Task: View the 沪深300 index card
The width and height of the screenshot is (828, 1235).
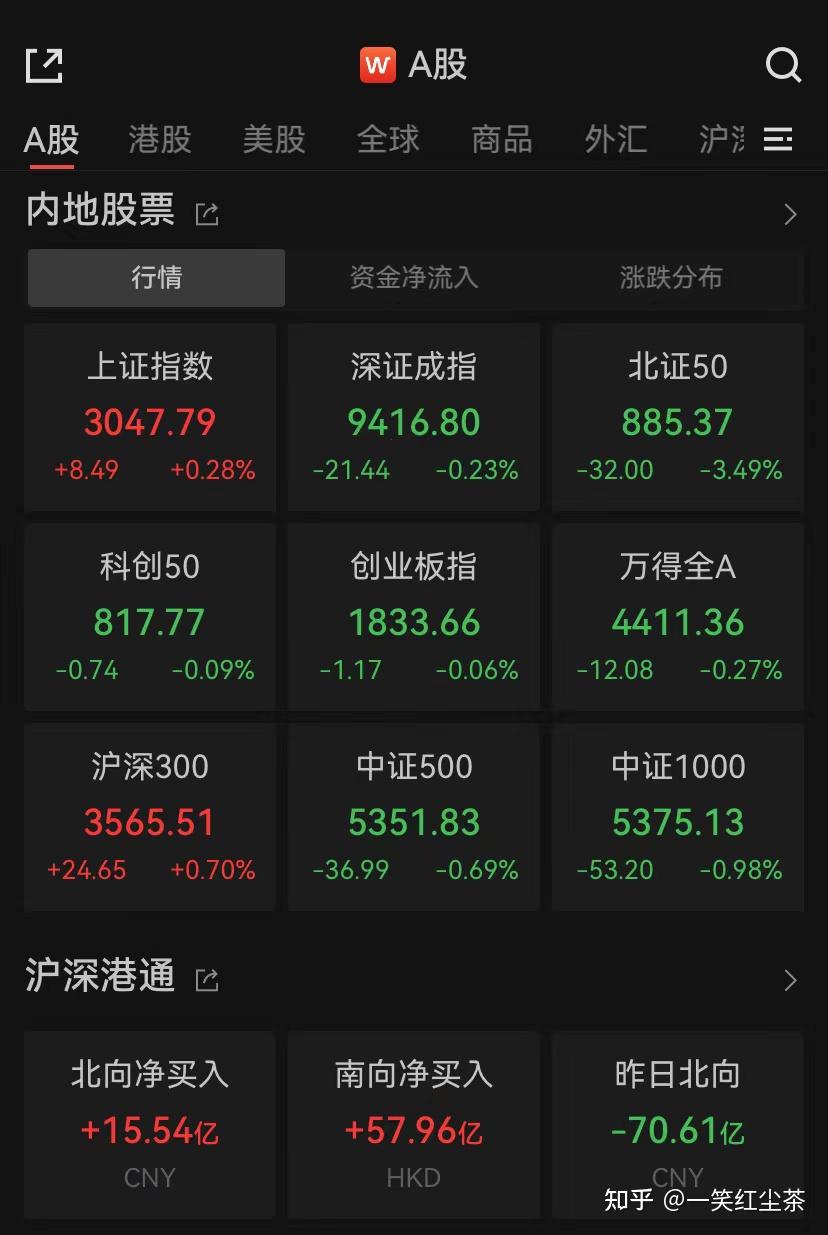Action: [x=150, y=817]
